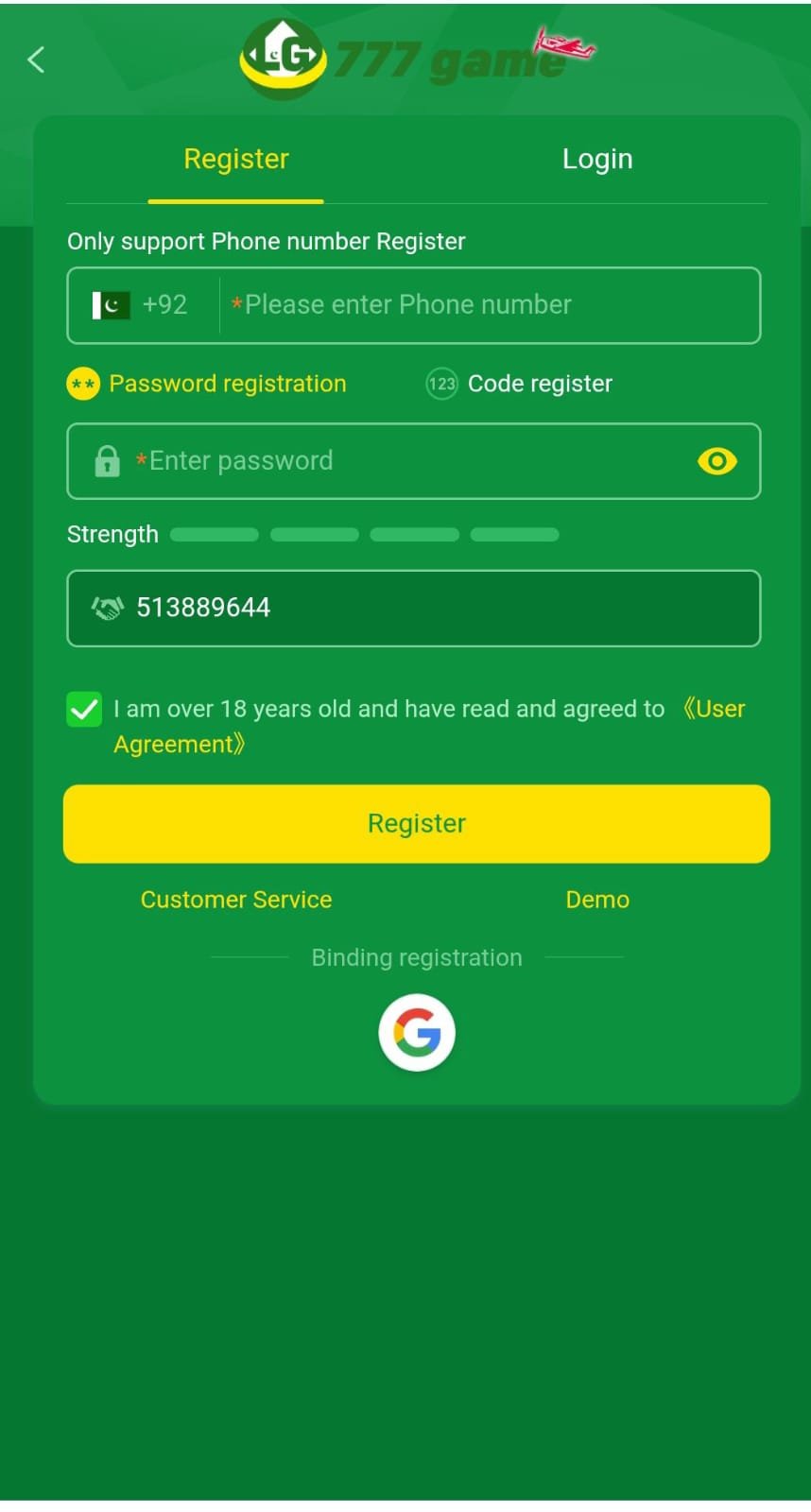This screenshot has height=1512, width=811.
Task: Click the password Strength indicator bar
Action: pyautogui.click(x=364, y=534)
